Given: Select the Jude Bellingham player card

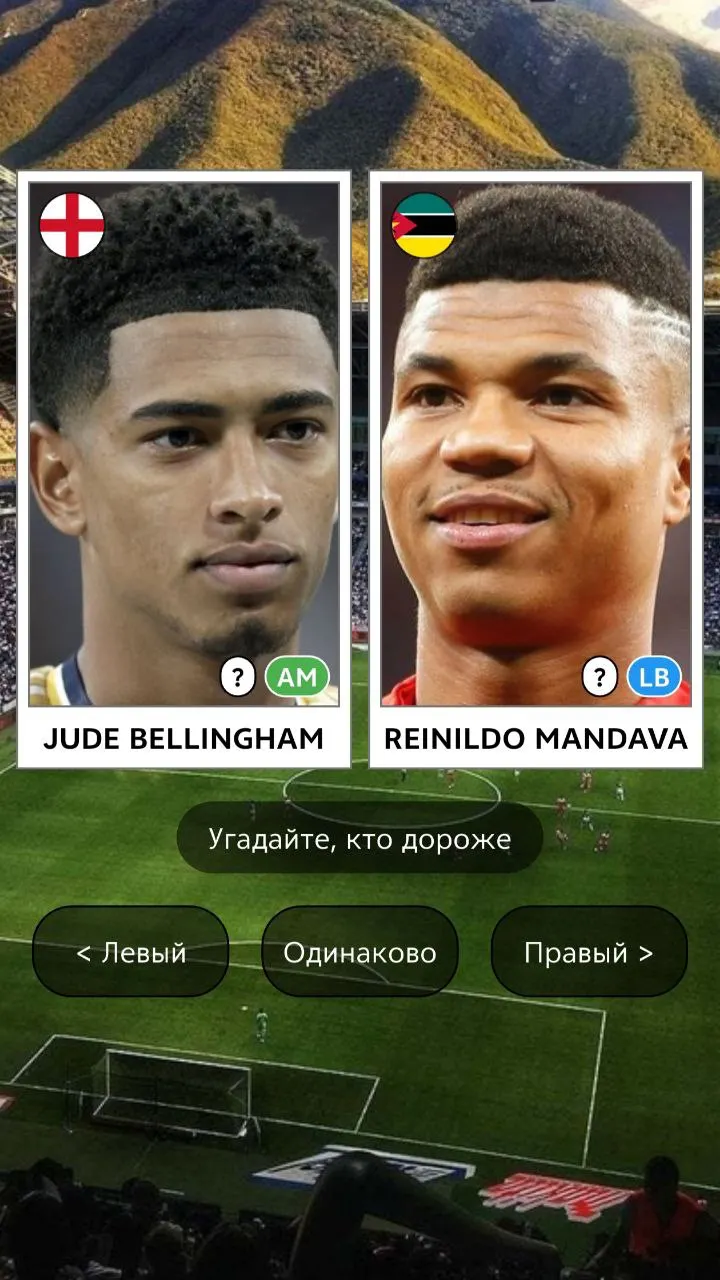Looking at the screenshot, I should point(184,470).
